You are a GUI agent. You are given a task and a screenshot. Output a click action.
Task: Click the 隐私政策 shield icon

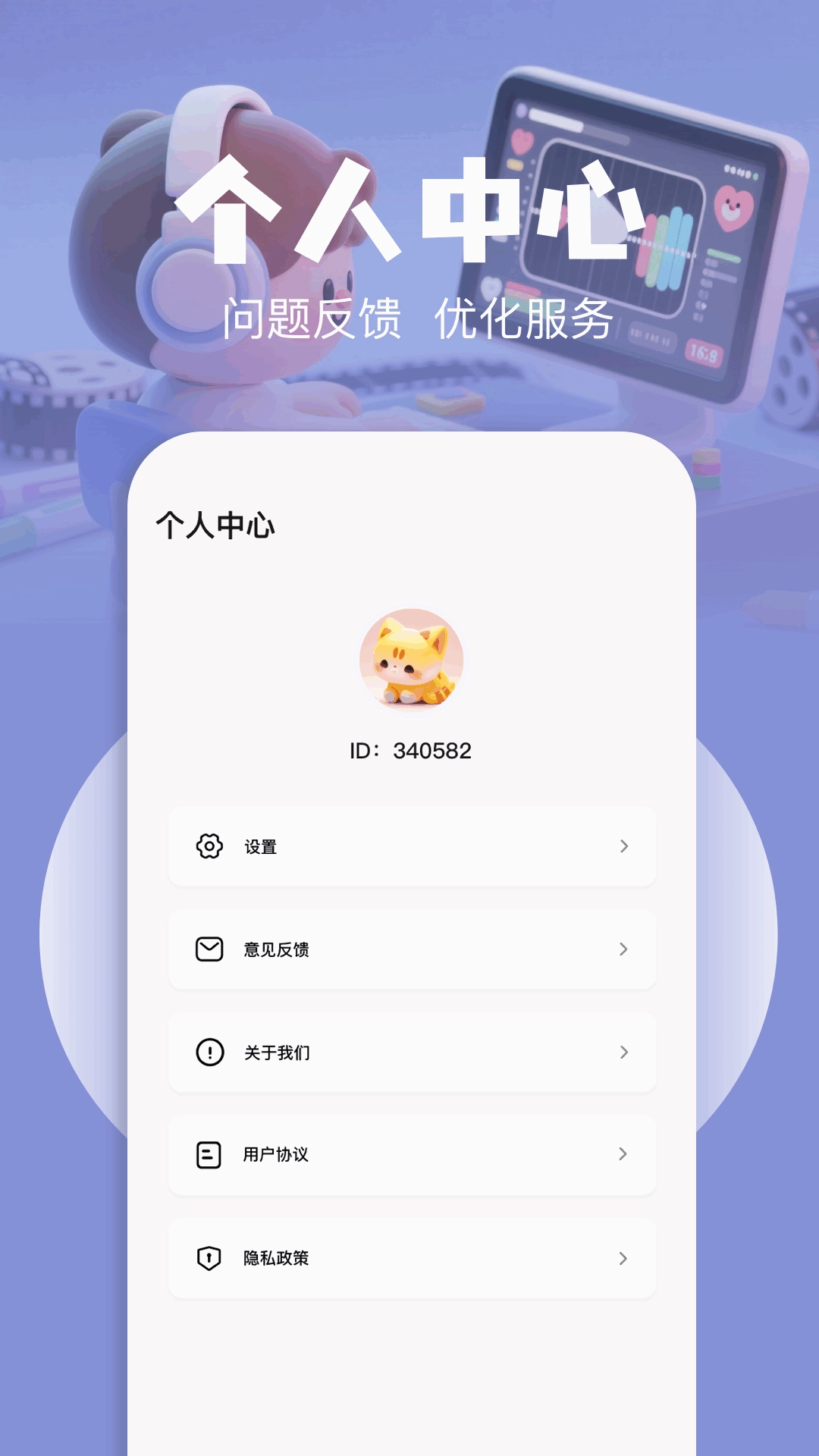[208, 1257]
